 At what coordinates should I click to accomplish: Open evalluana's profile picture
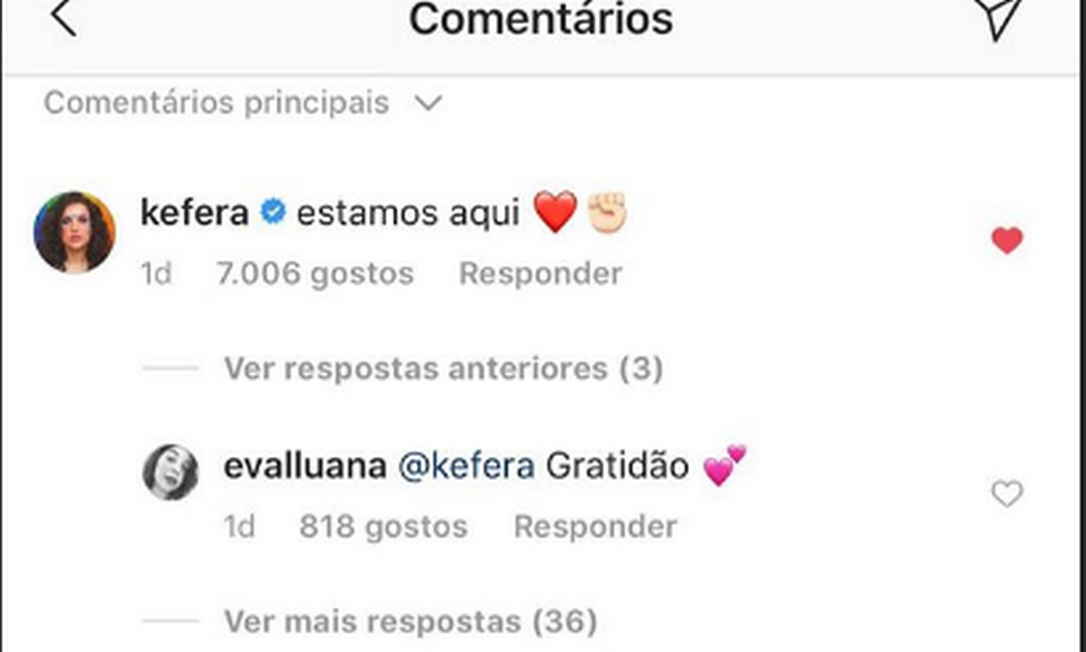pos(170,472)
